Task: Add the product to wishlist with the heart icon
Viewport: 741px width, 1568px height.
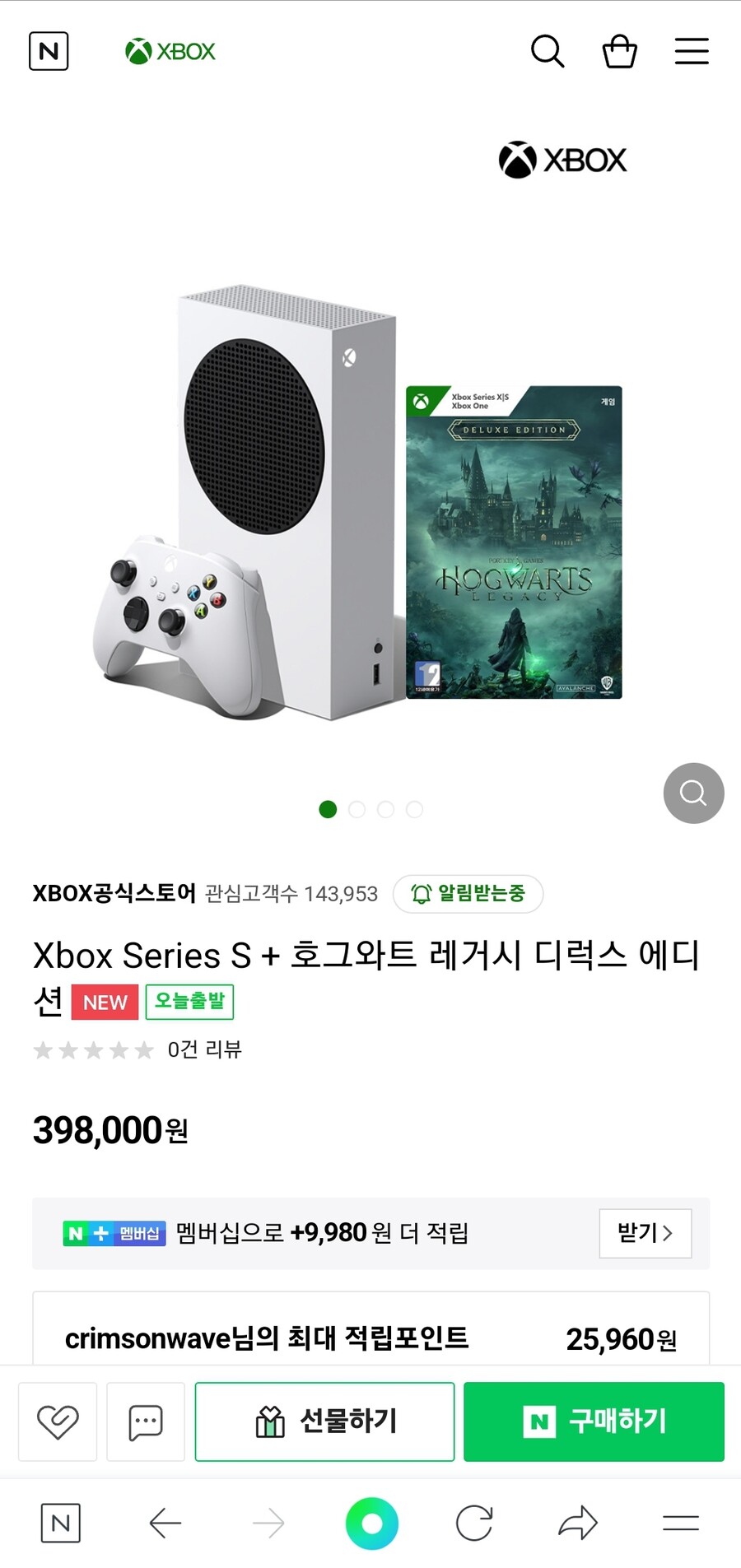Action: 58,1421
